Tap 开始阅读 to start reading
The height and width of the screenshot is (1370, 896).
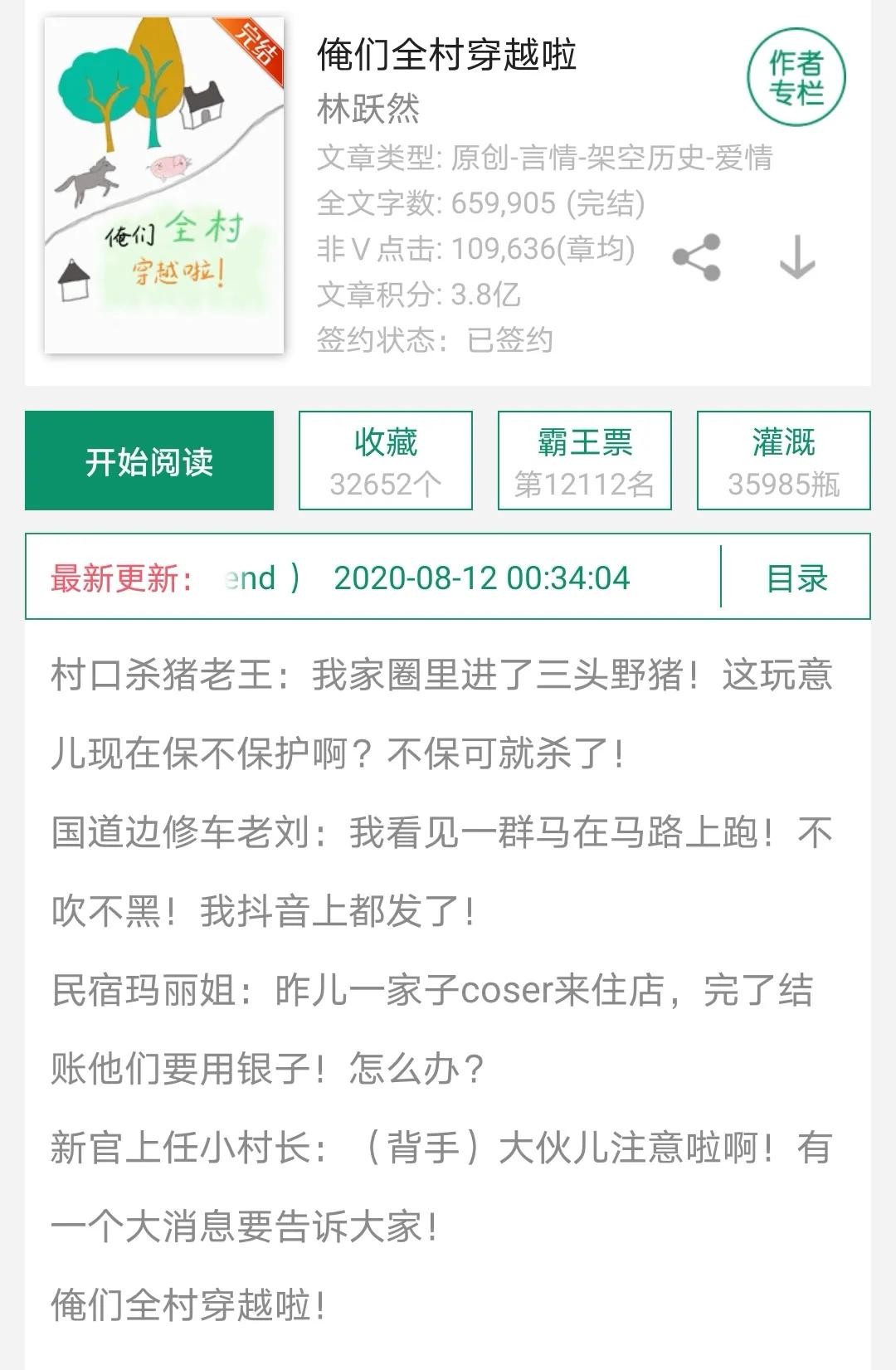coord(149,461)
